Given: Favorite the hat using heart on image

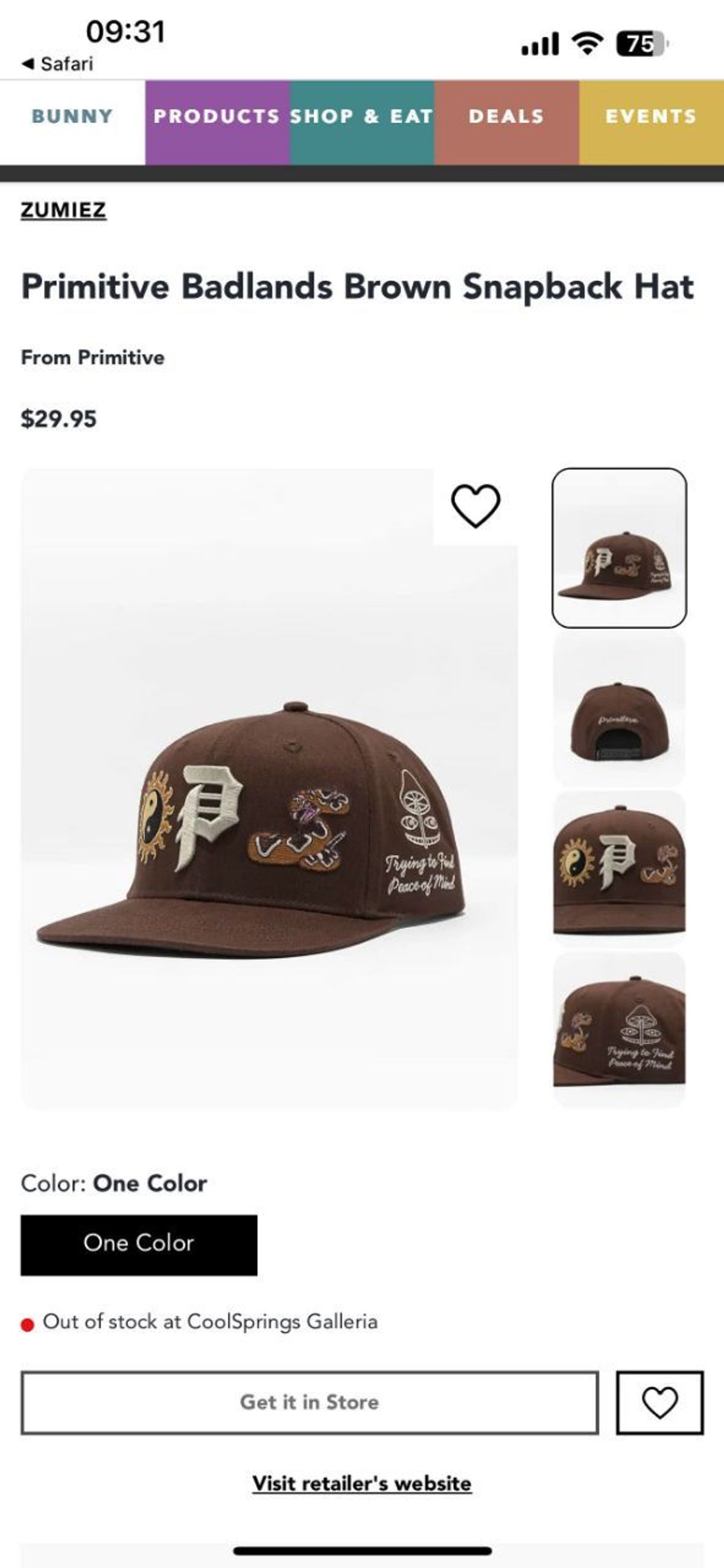Looking at the screenshot, I should (x=475, y=506).
